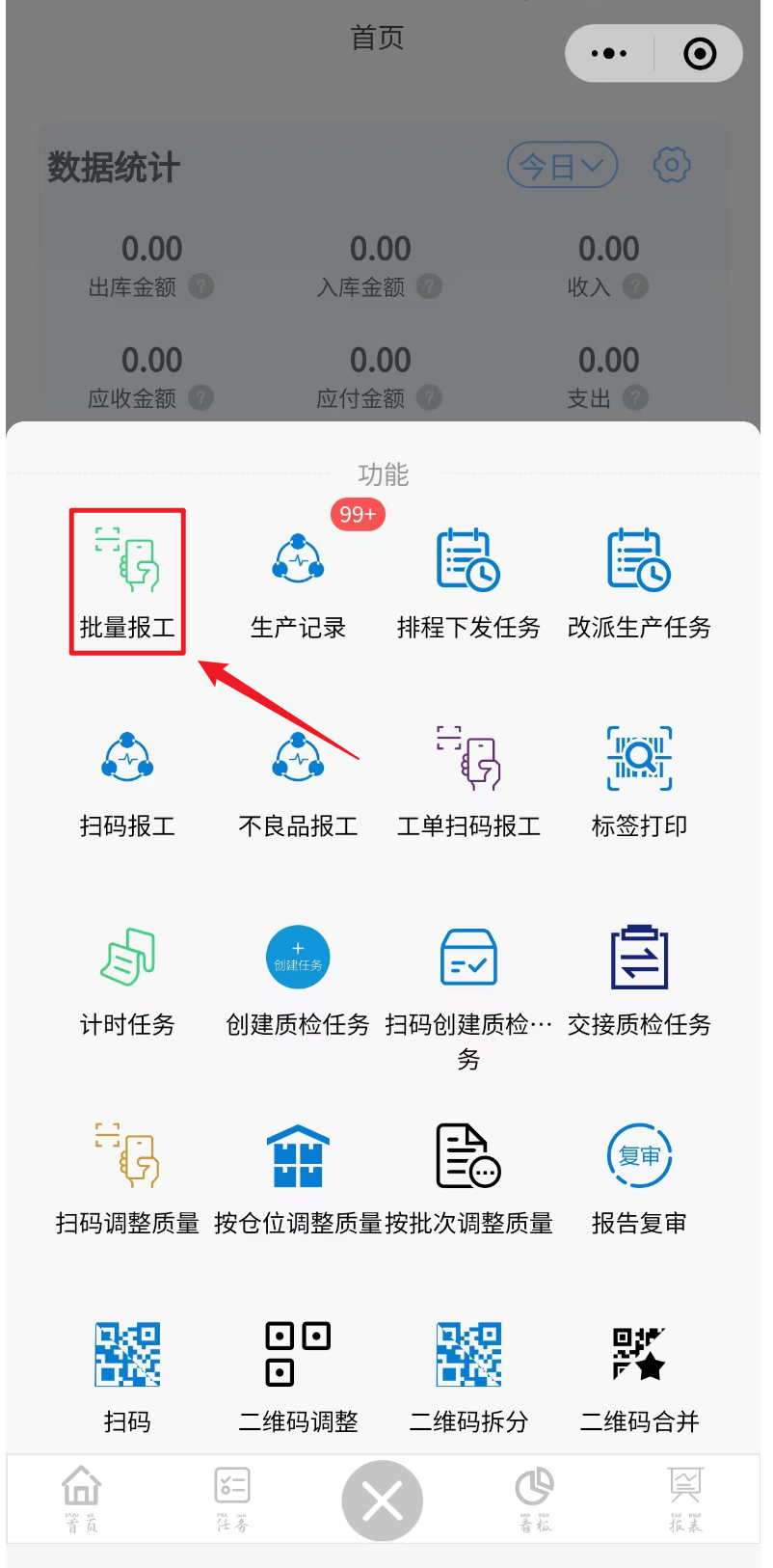Tap 创建质检任务
Screen dimensions: 773x1568
(298, 980)
